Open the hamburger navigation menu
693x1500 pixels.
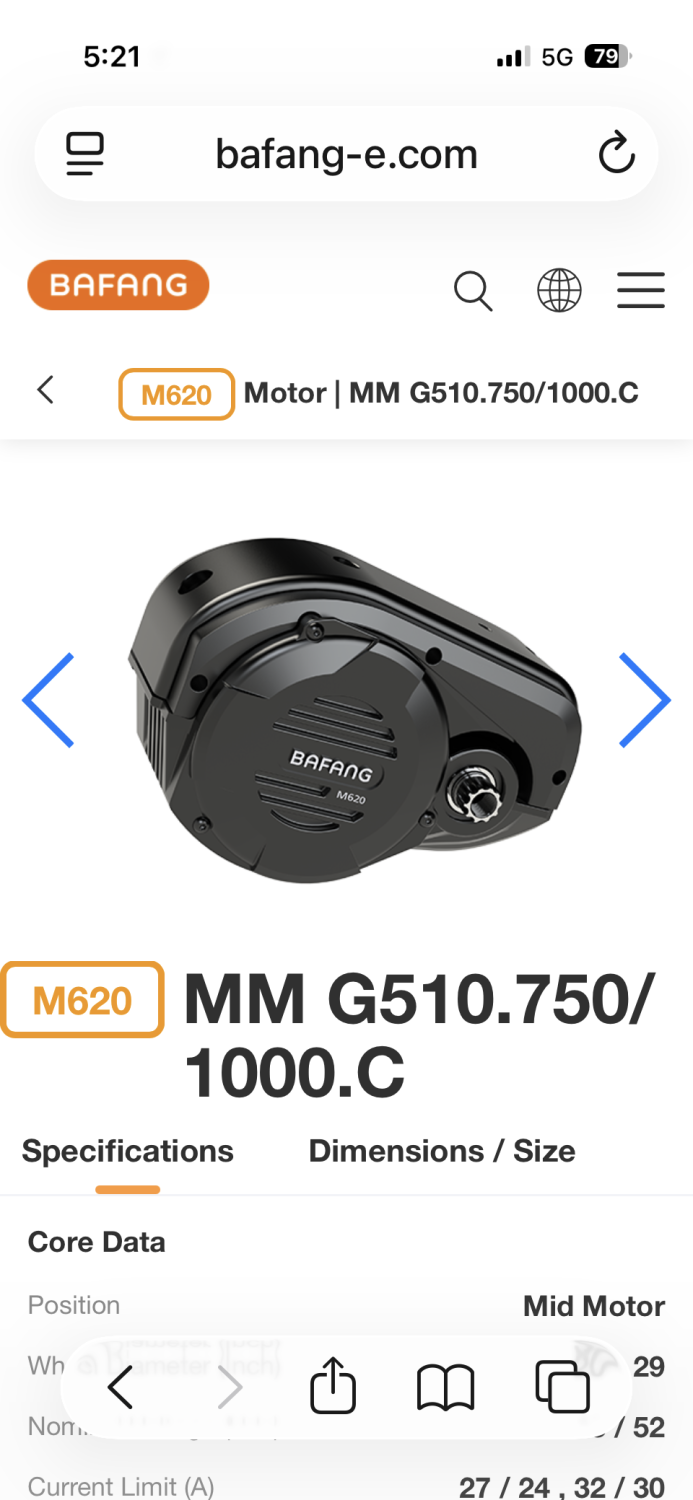[x=641, y=291]
